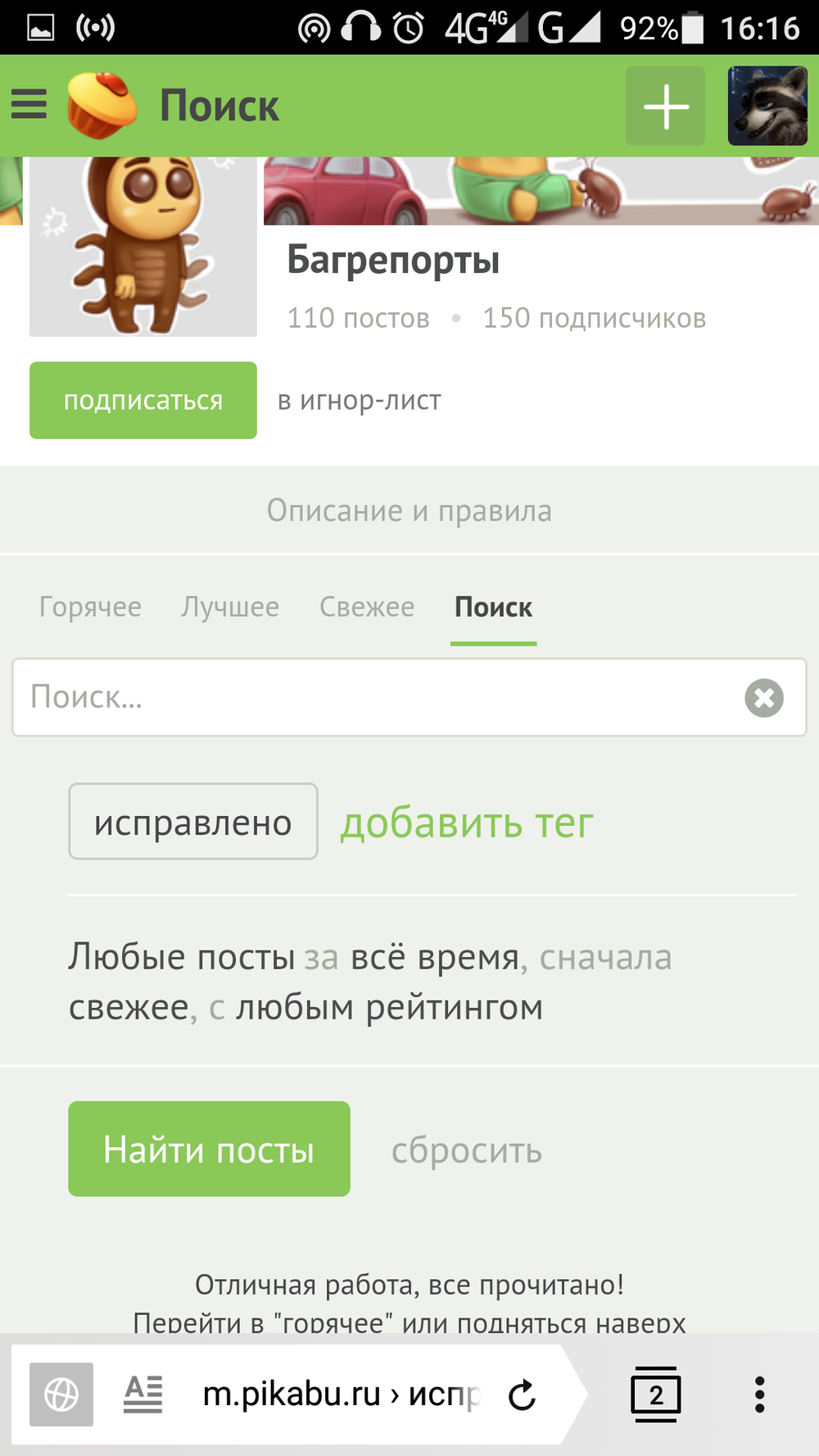The width and height of the screenshot is (819, 1456).
Task: Add the community to the ignore list
Action: tap(360, 401)
